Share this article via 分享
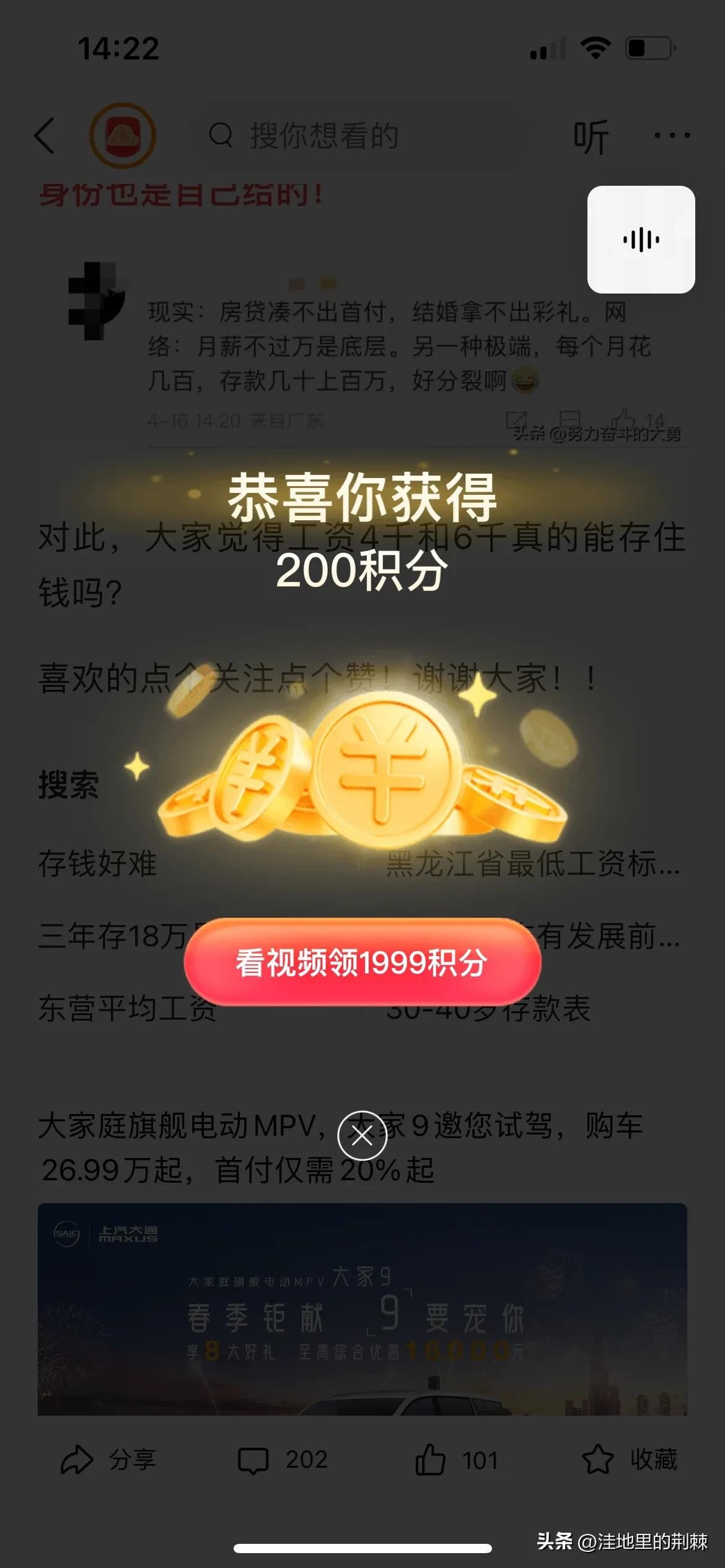Viewport: 725px width, 1568px height. (x=108, y=1460)
